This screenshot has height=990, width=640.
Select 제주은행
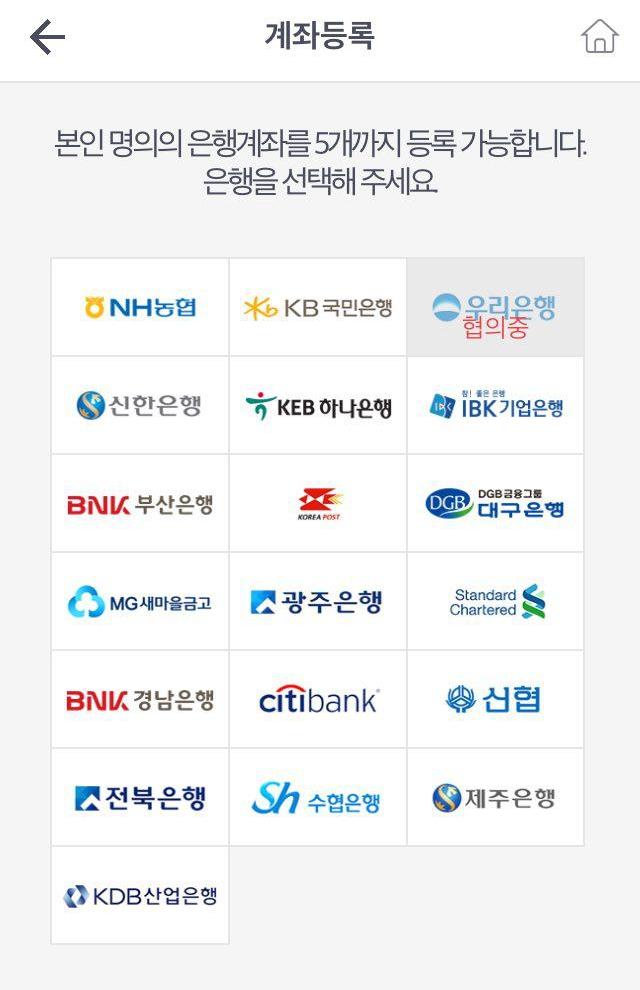tap(496, 797)
